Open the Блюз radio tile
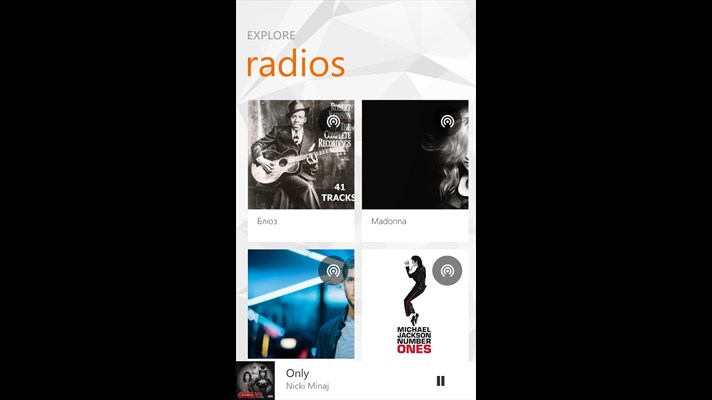Viewport: 712px width, 400px height. tap(301, 171)
